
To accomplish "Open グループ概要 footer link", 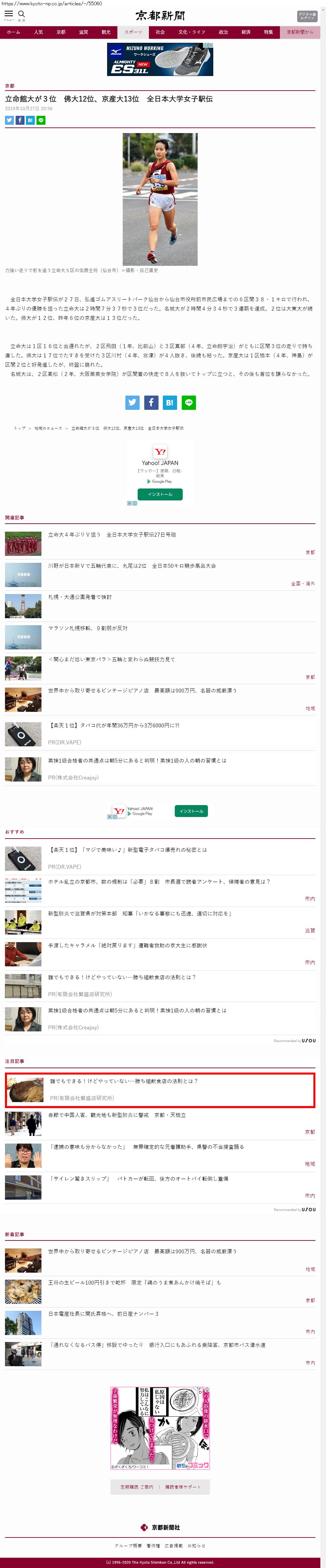I will click(x=128, y=1545).
